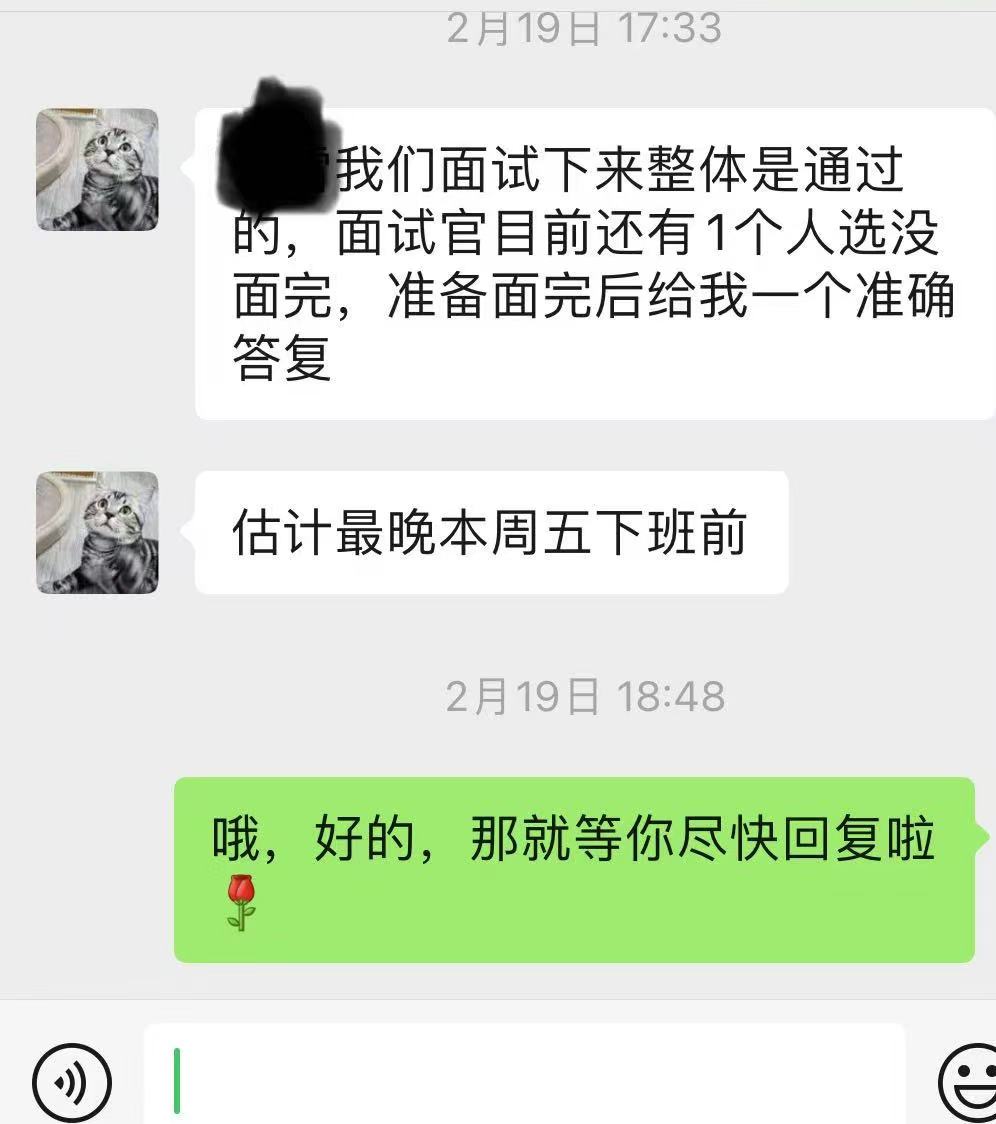Open cat avatar beside 估计最晚本周五下班前 message
Viewport: 996px width, 1124px height.
point(97,532)
